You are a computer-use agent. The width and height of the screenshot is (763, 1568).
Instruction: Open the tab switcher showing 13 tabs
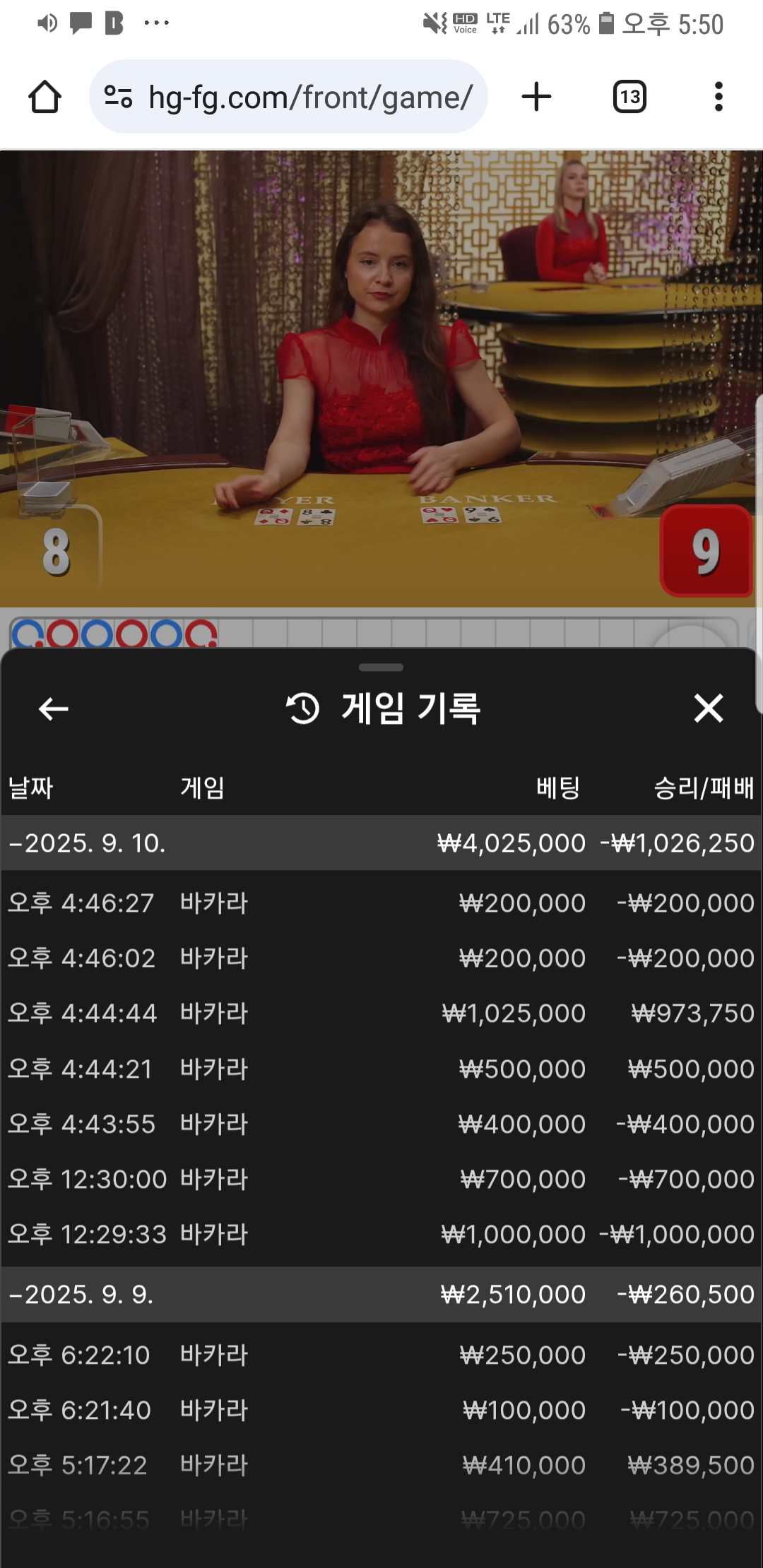click(x=629, y=97)
